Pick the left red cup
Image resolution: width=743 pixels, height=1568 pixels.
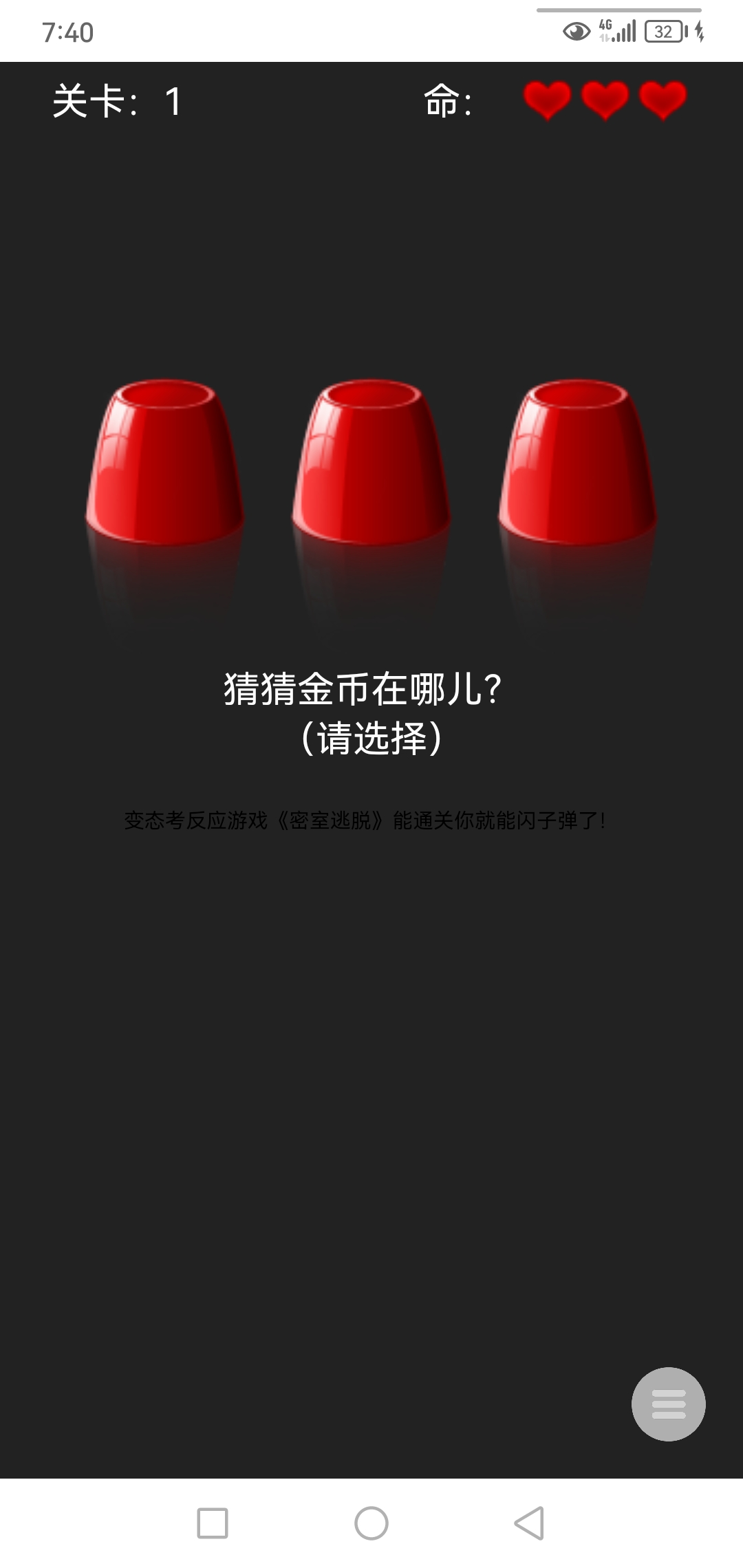pyautogui.click(x=165, y=464)
